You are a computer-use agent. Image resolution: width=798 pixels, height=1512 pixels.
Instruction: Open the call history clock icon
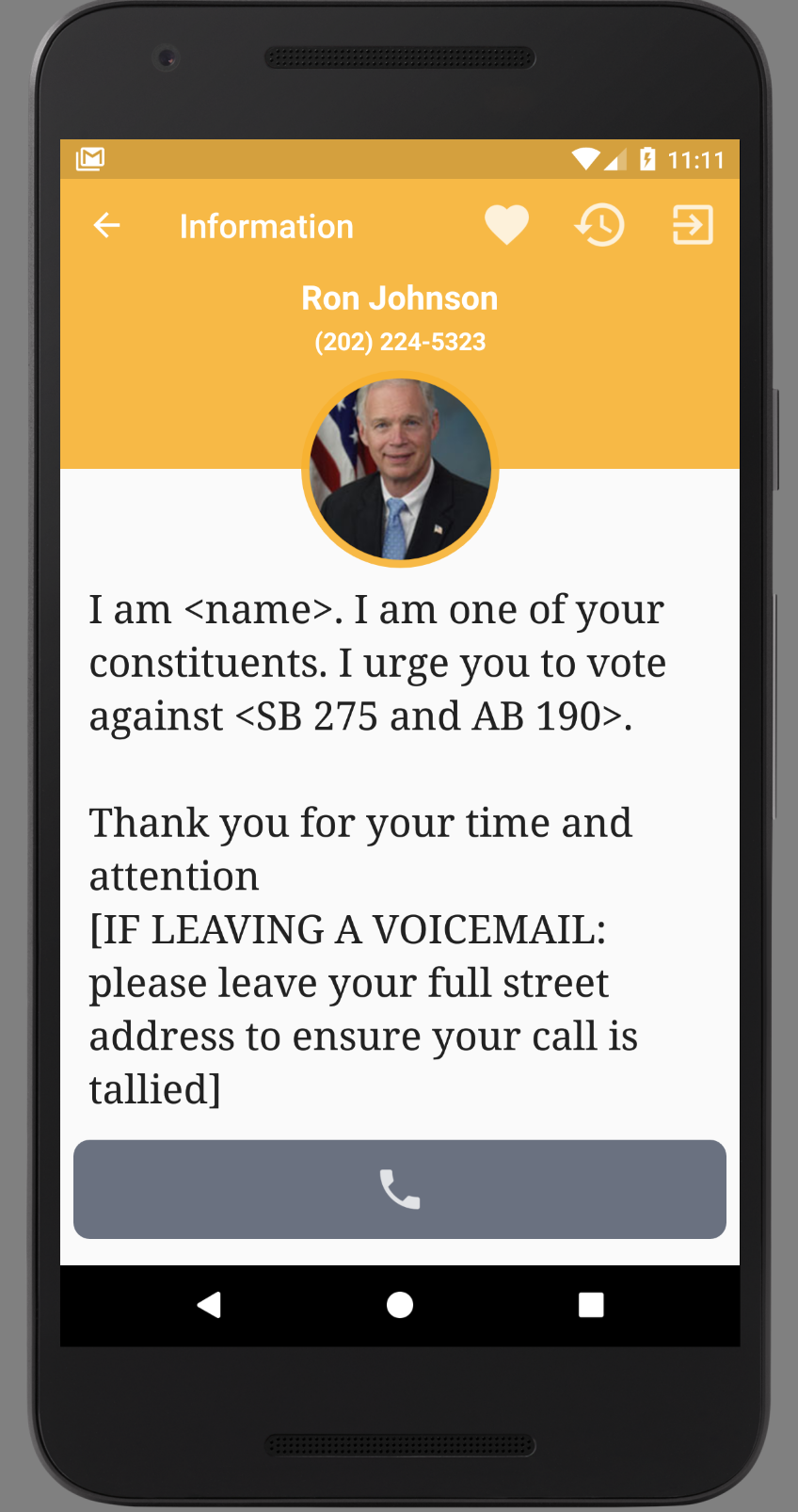click(x=599, y=225)
